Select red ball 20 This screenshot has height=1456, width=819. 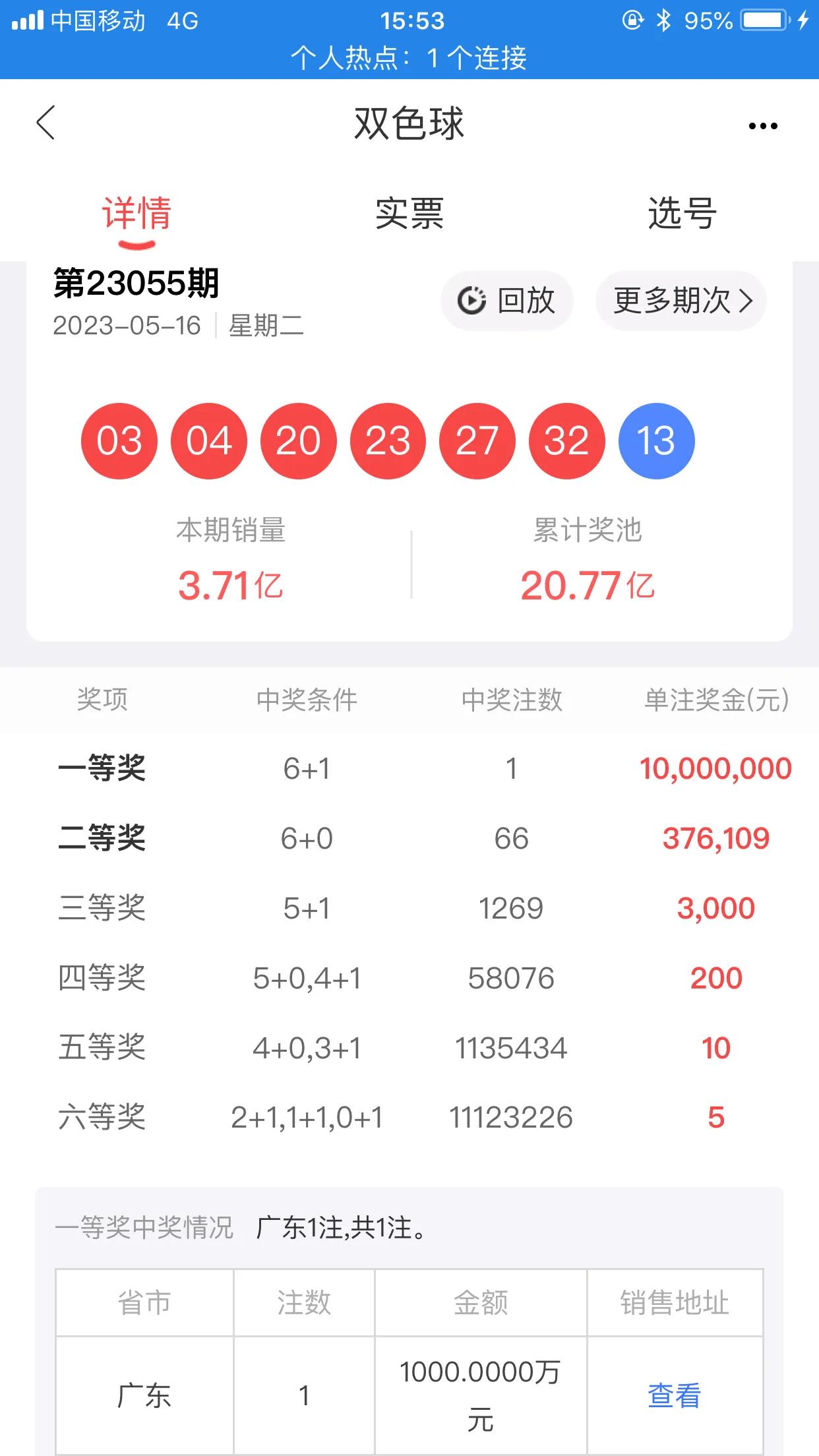(x=298, y=440)
